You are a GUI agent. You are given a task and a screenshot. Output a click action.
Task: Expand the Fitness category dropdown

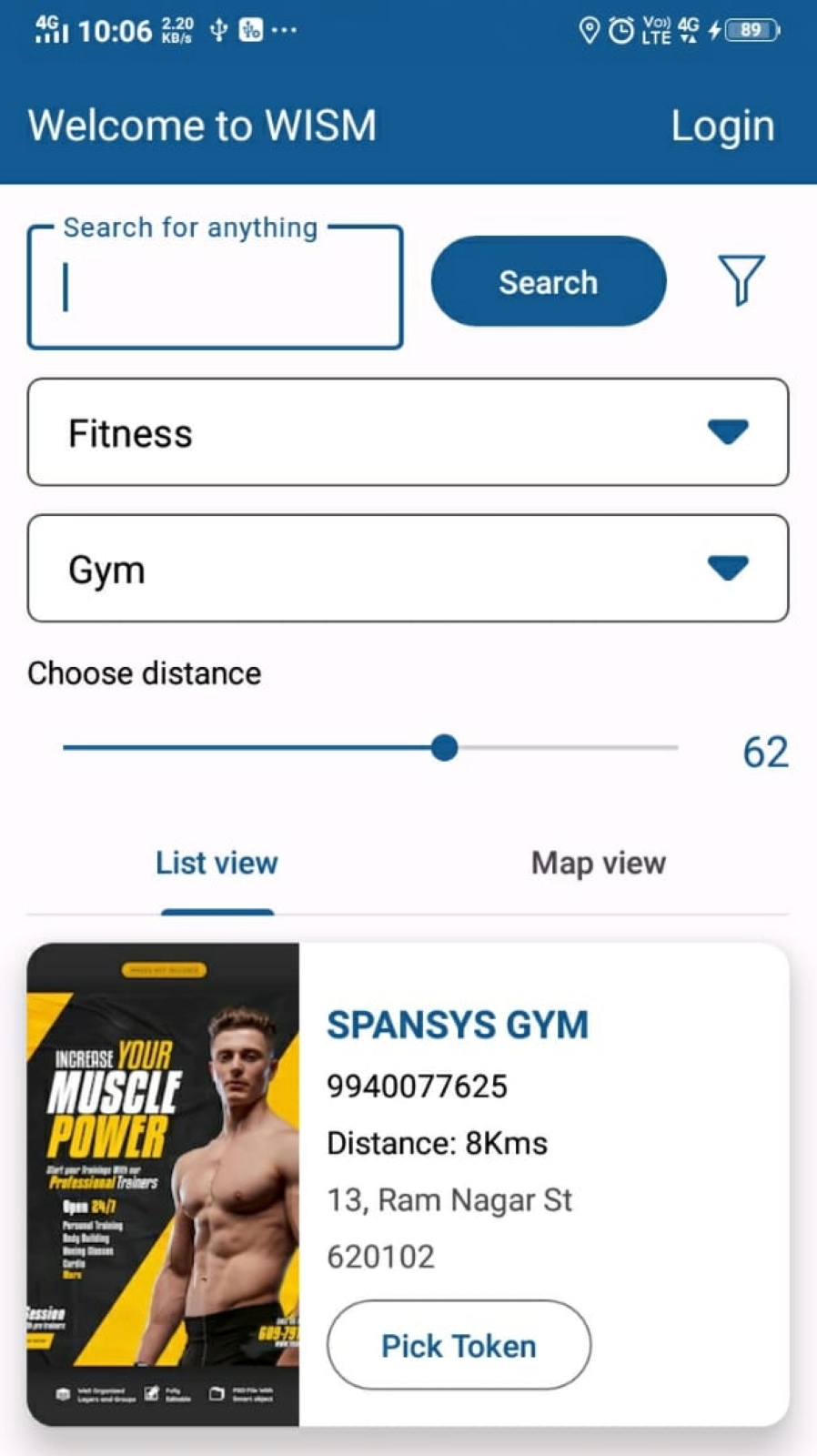click(x=408, y=432)
